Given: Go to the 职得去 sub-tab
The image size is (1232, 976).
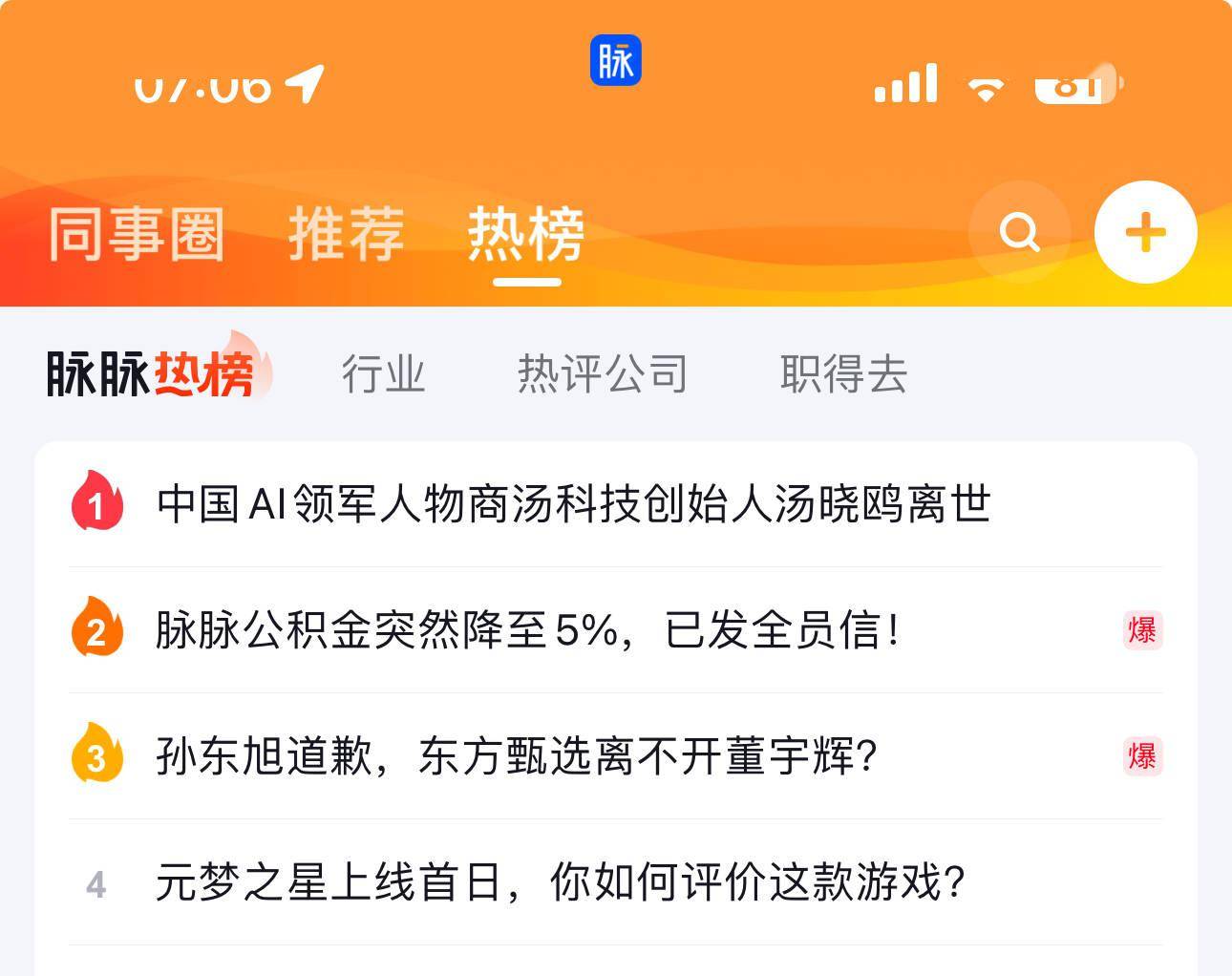Looking at the screenshot, I should coord(842,373).
